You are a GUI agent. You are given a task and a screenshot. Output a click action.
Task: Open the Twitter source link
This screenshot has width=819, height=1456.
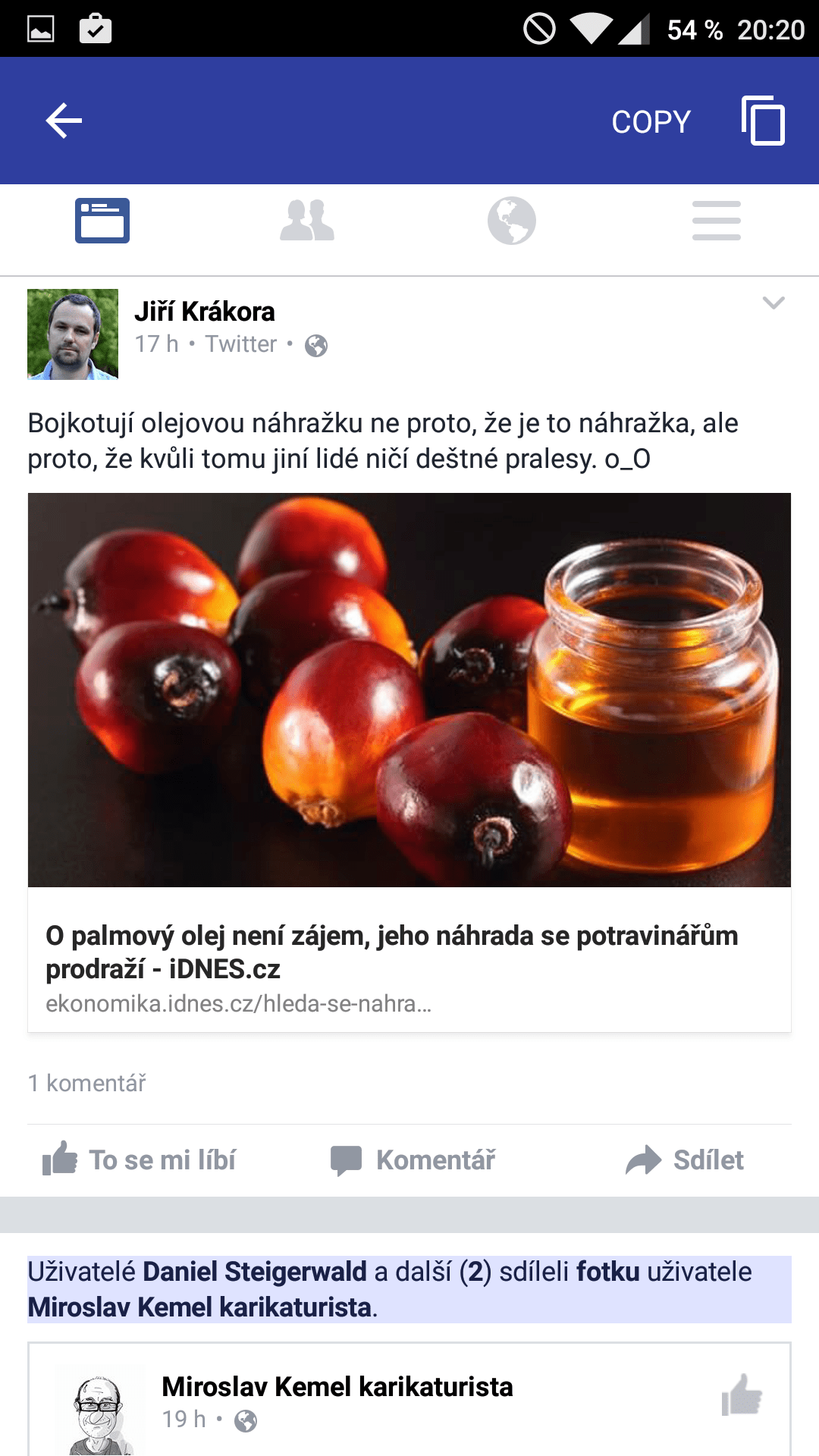point(241,344)
